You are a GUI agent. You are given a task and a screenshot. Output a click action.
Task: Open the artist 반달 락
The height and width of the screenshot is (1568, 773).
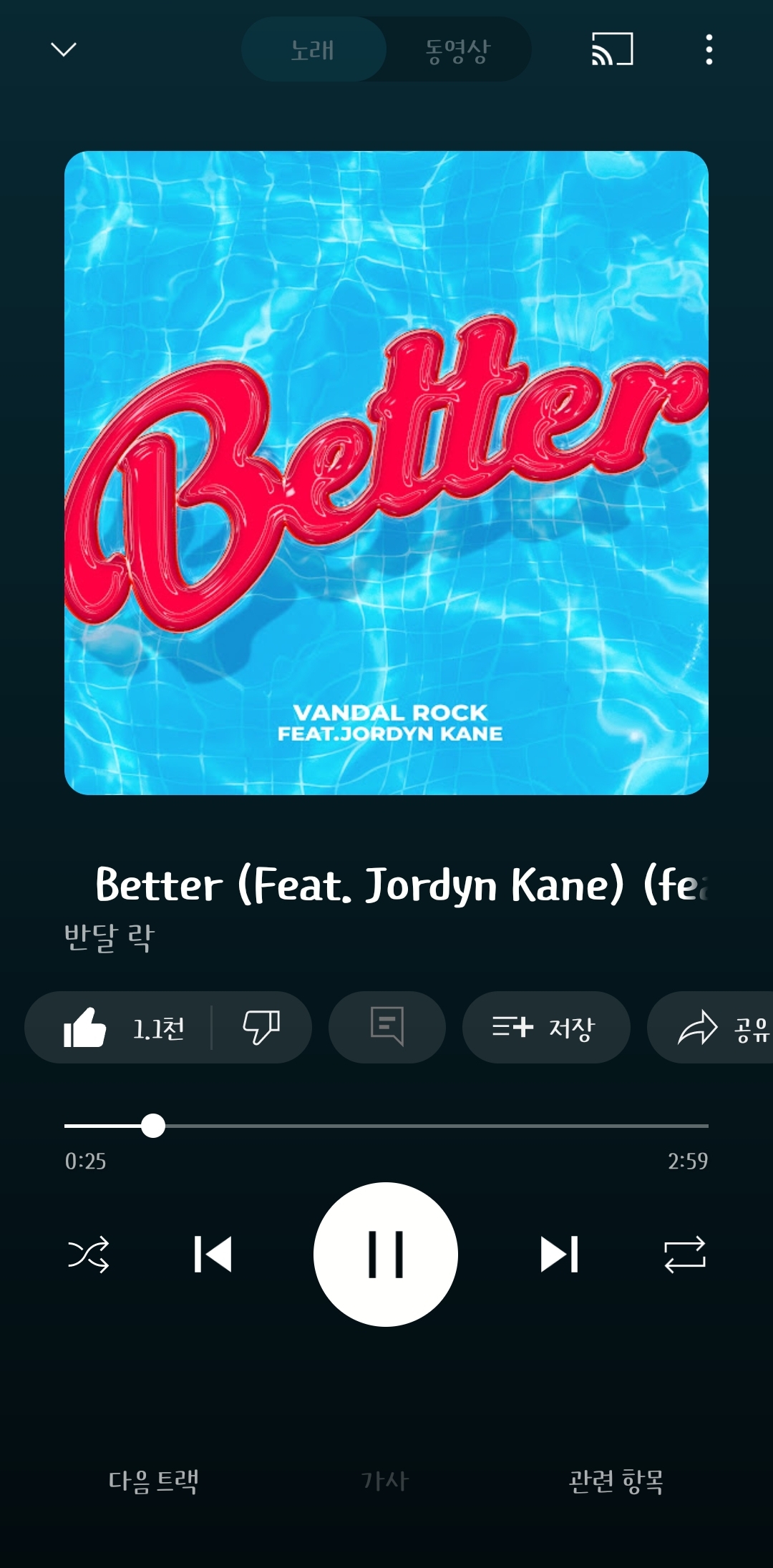(x=110, y=937)
